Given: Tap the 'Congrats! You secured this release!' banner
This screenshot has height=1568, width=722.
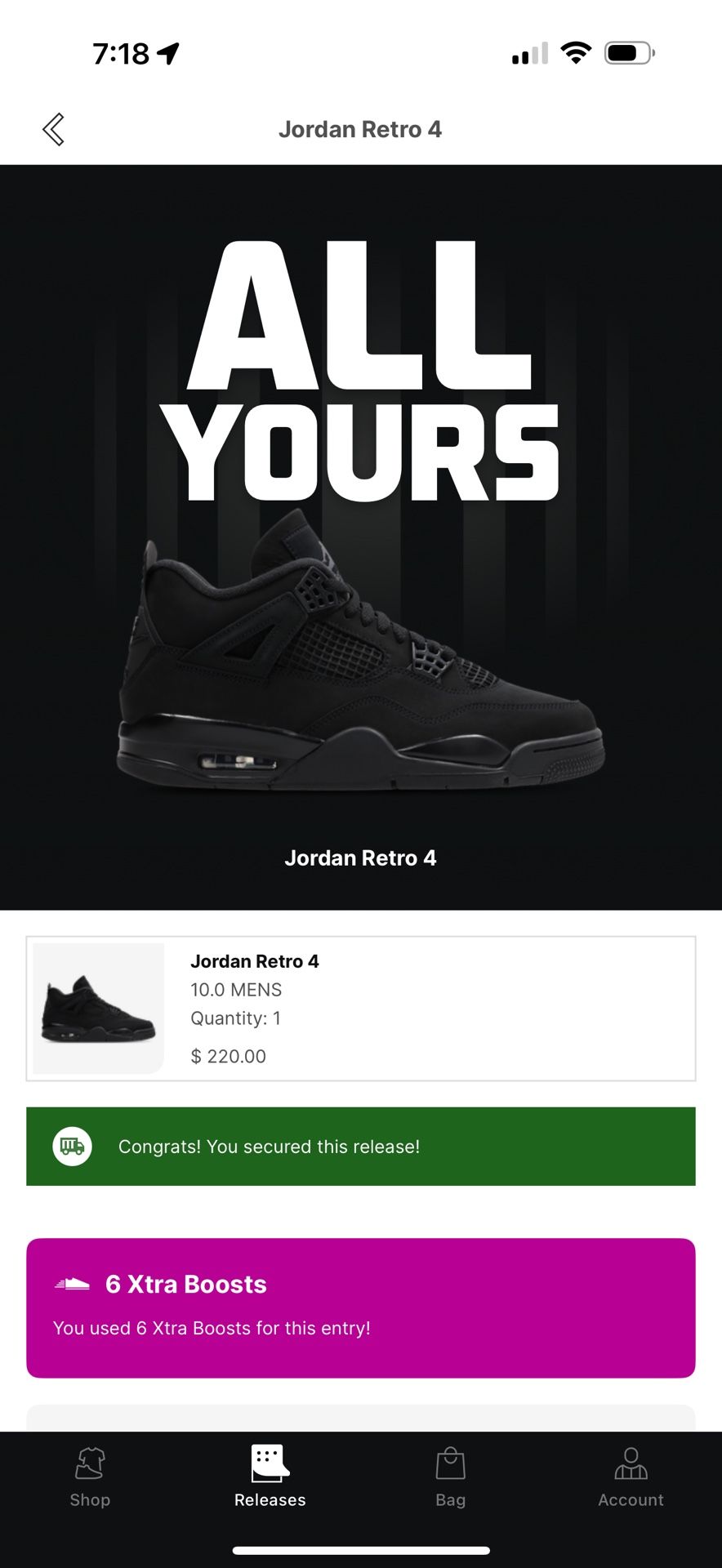Looking at the screenshot, I should 361,1146.
